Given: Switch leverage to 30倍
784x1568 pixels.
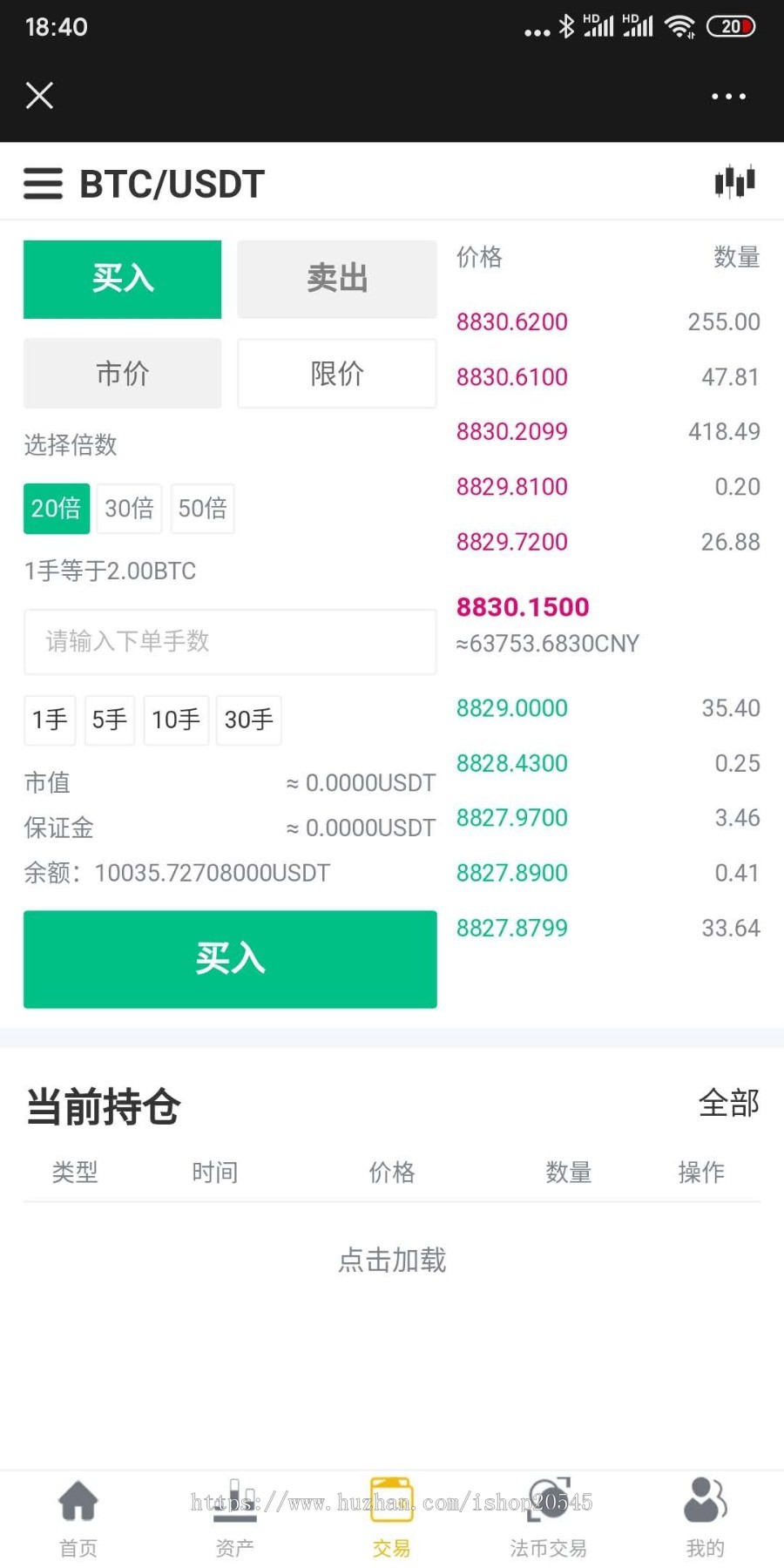Looking at the screenshot, I should click(129, 509).
